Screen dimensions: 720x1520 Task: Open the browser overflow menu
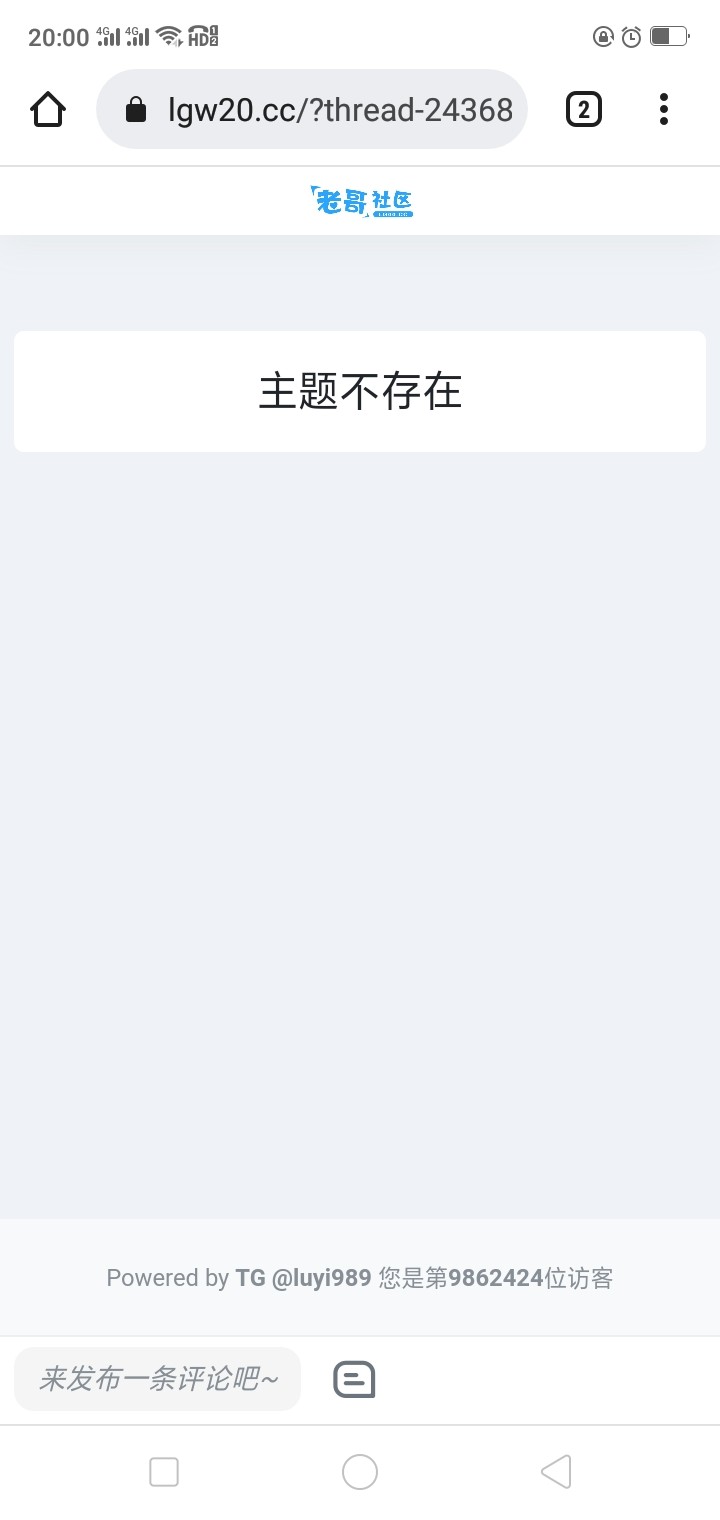pyautogui.click(x=663, y=109)
